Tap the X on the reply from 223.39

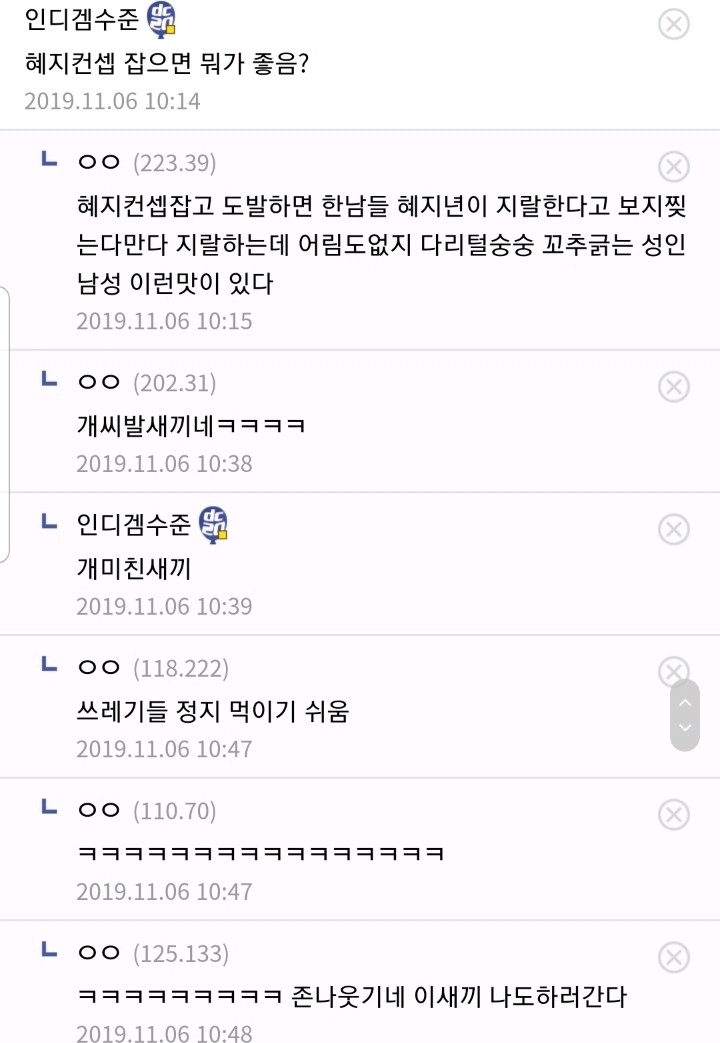674,166
